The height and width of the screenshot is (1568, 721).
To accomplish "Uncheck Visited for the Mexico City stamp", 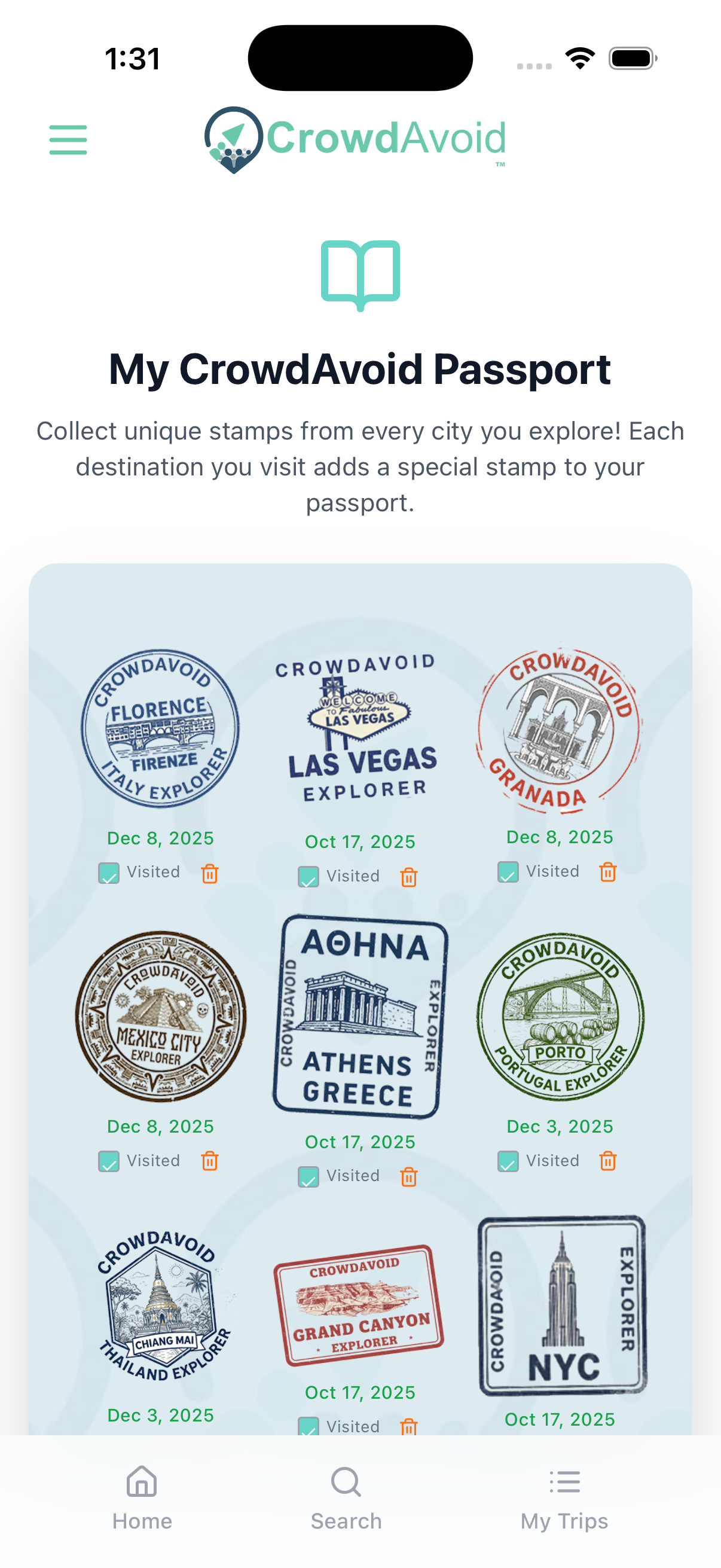I will tap(109, 1161).
